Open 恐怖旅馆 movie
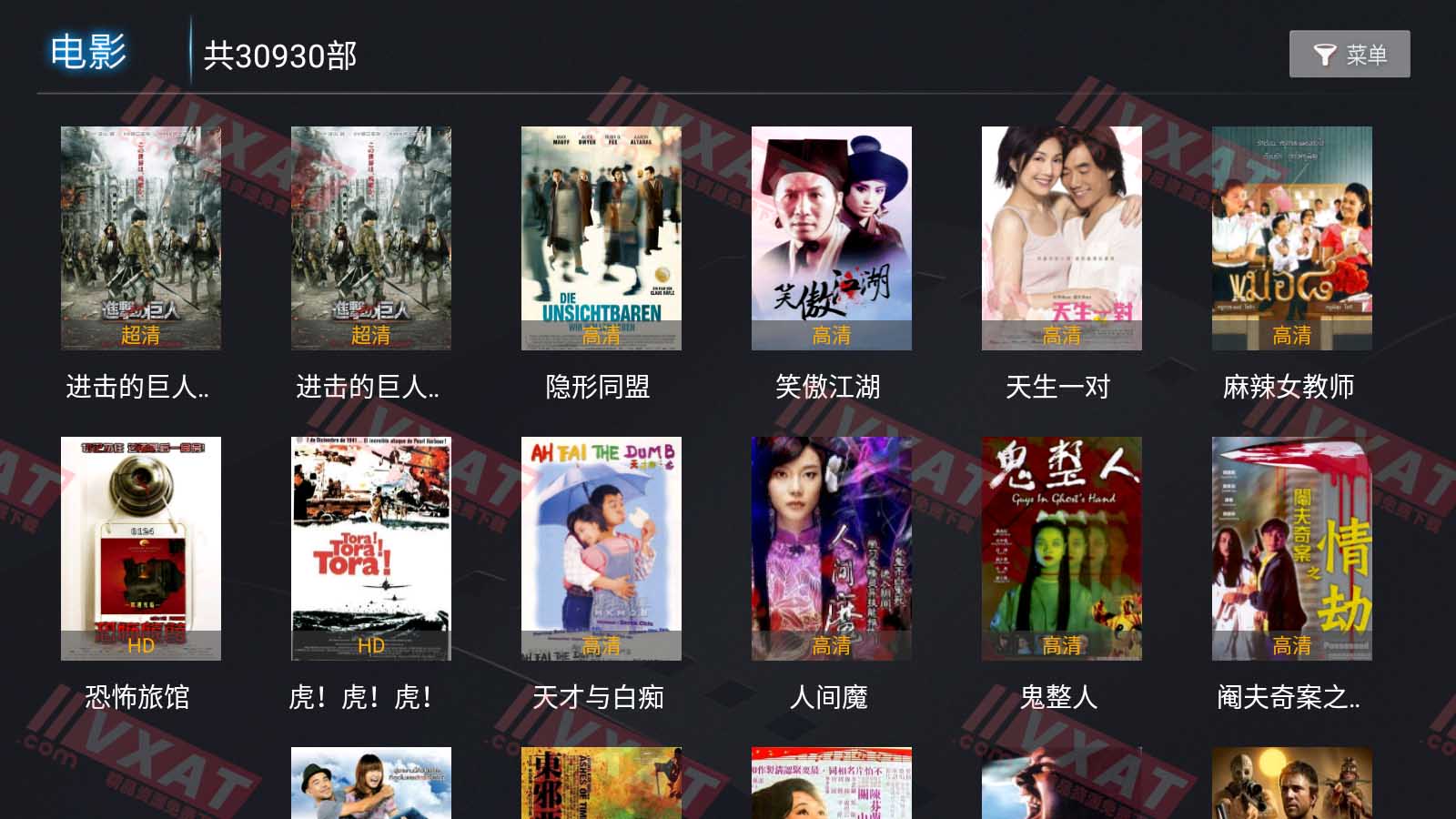This screenshot has width=1456, height=819. tap(140, 548)
